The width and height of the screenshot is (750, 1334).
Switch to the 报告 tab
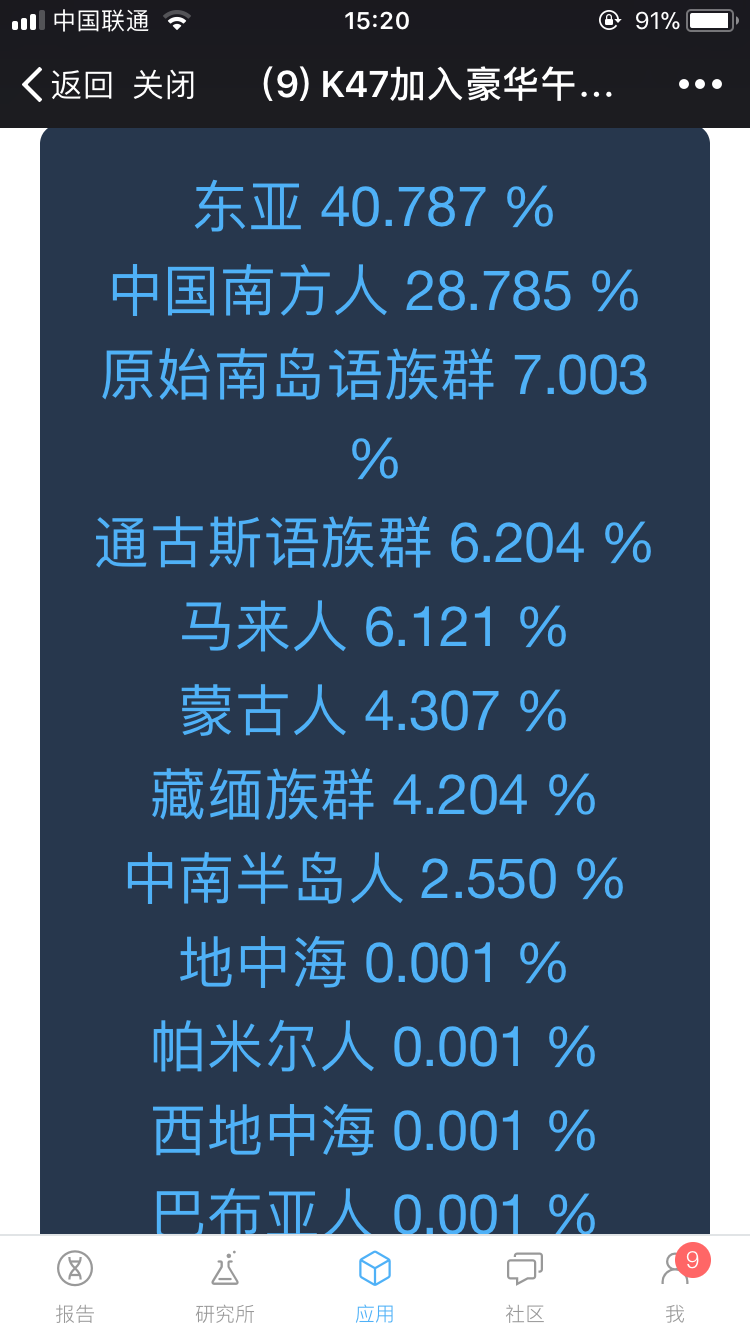point(75,1287)
